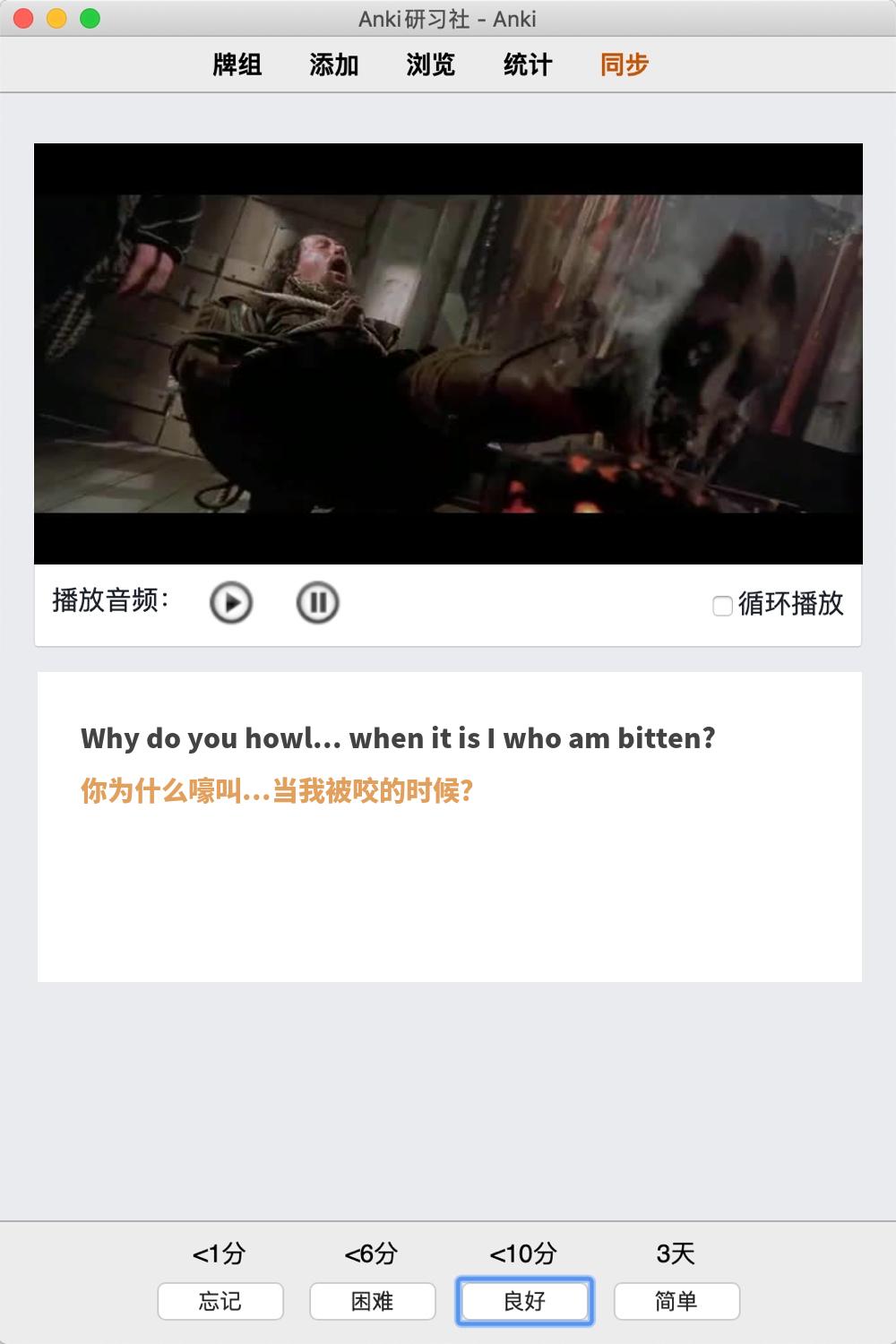The image size is (896, 1344).
Task: Rate the card 良好 (good)
Action: coord(525,1301)
